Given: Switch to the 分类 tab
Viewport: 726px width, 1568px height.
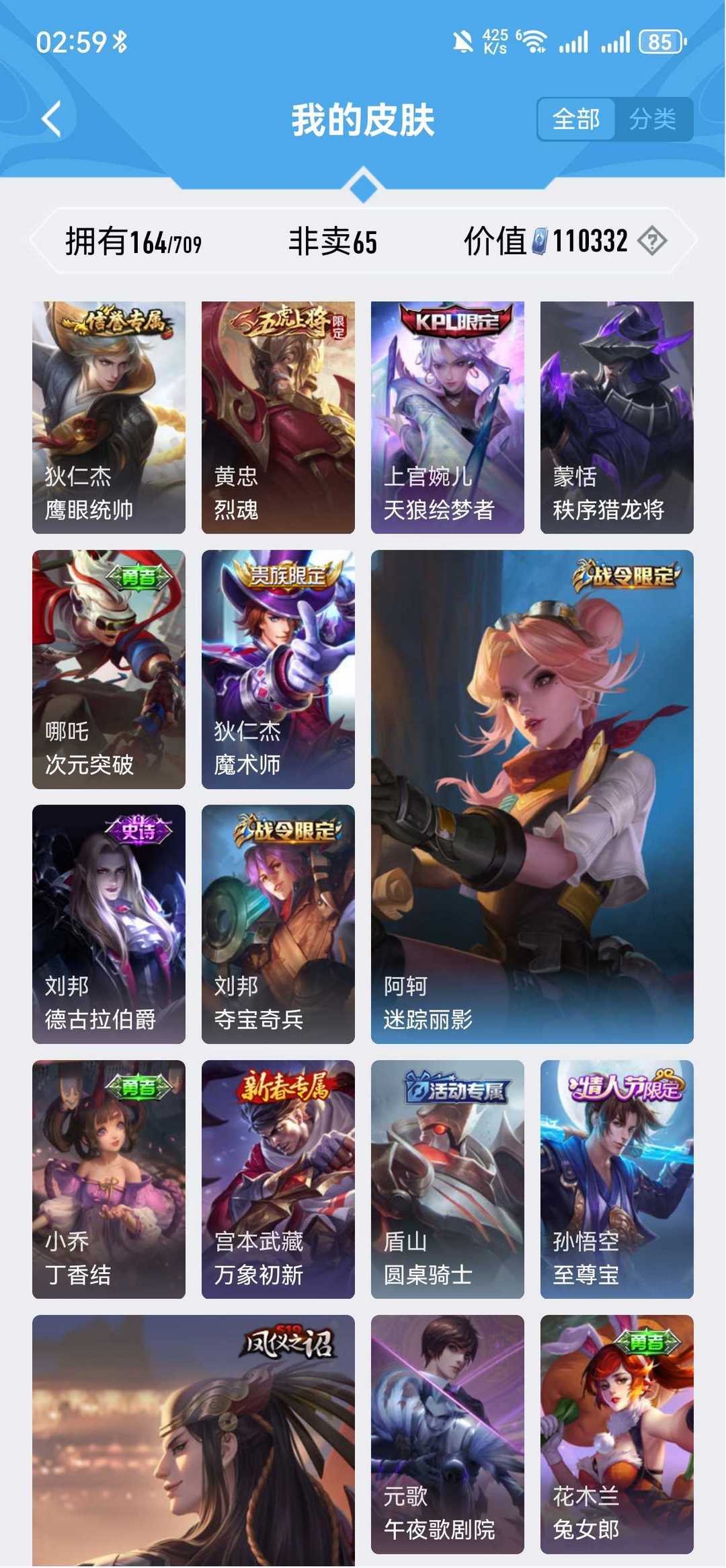Looking at the screenshot, I should point(653,120).
